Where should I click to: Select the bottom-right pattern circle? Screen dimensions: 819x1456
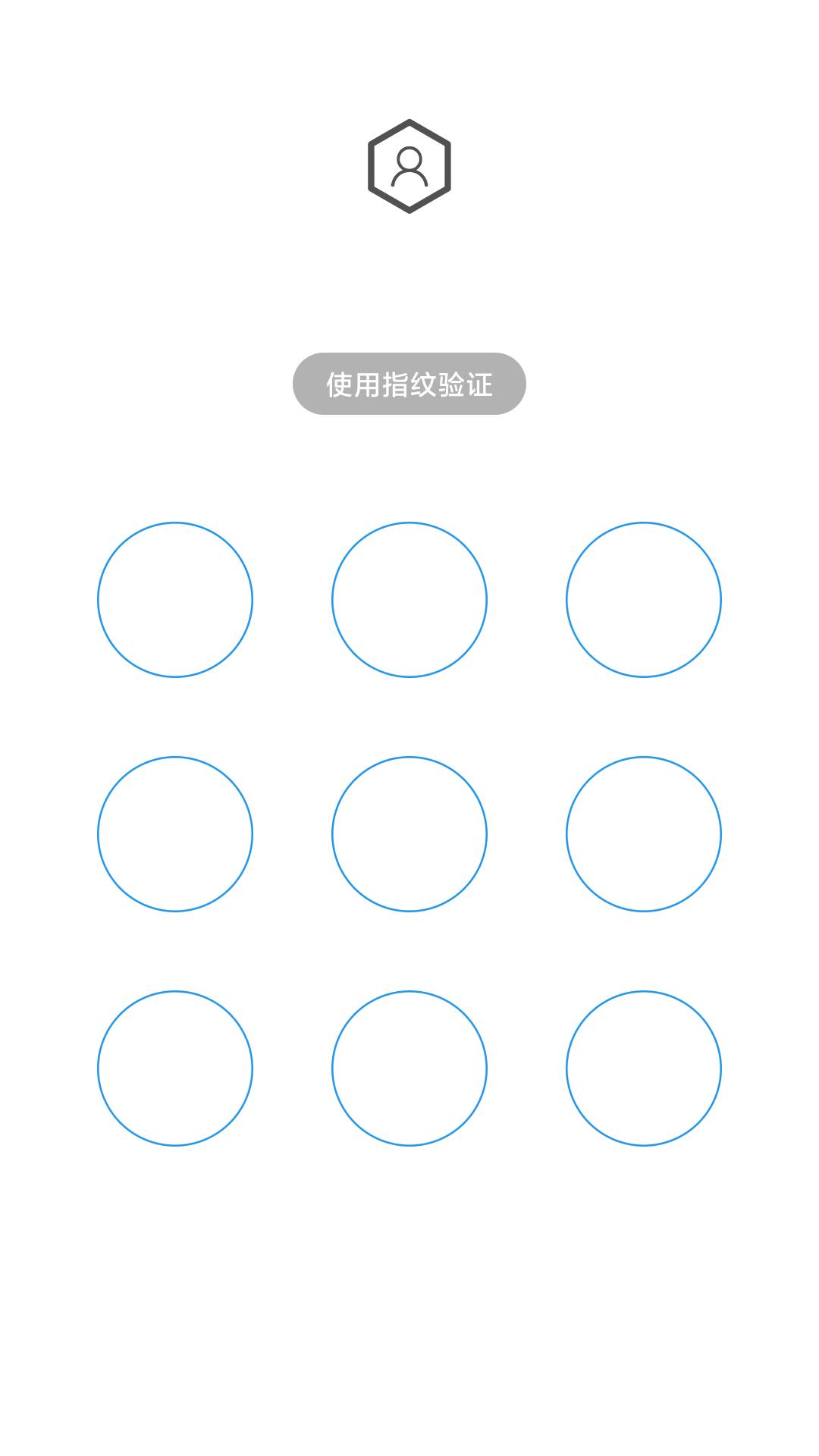(x=644, y=1068)
